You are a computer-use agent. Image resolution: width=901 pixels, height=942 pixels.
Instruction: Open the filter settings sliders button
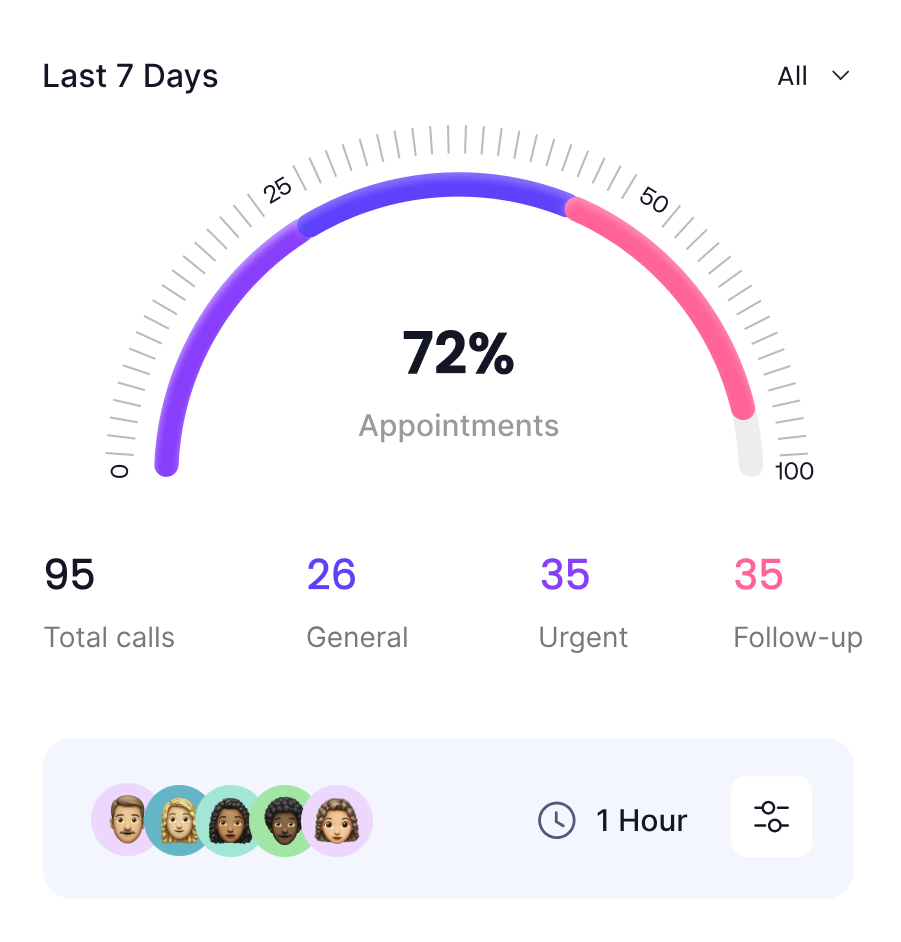click(x=771, y=817)
